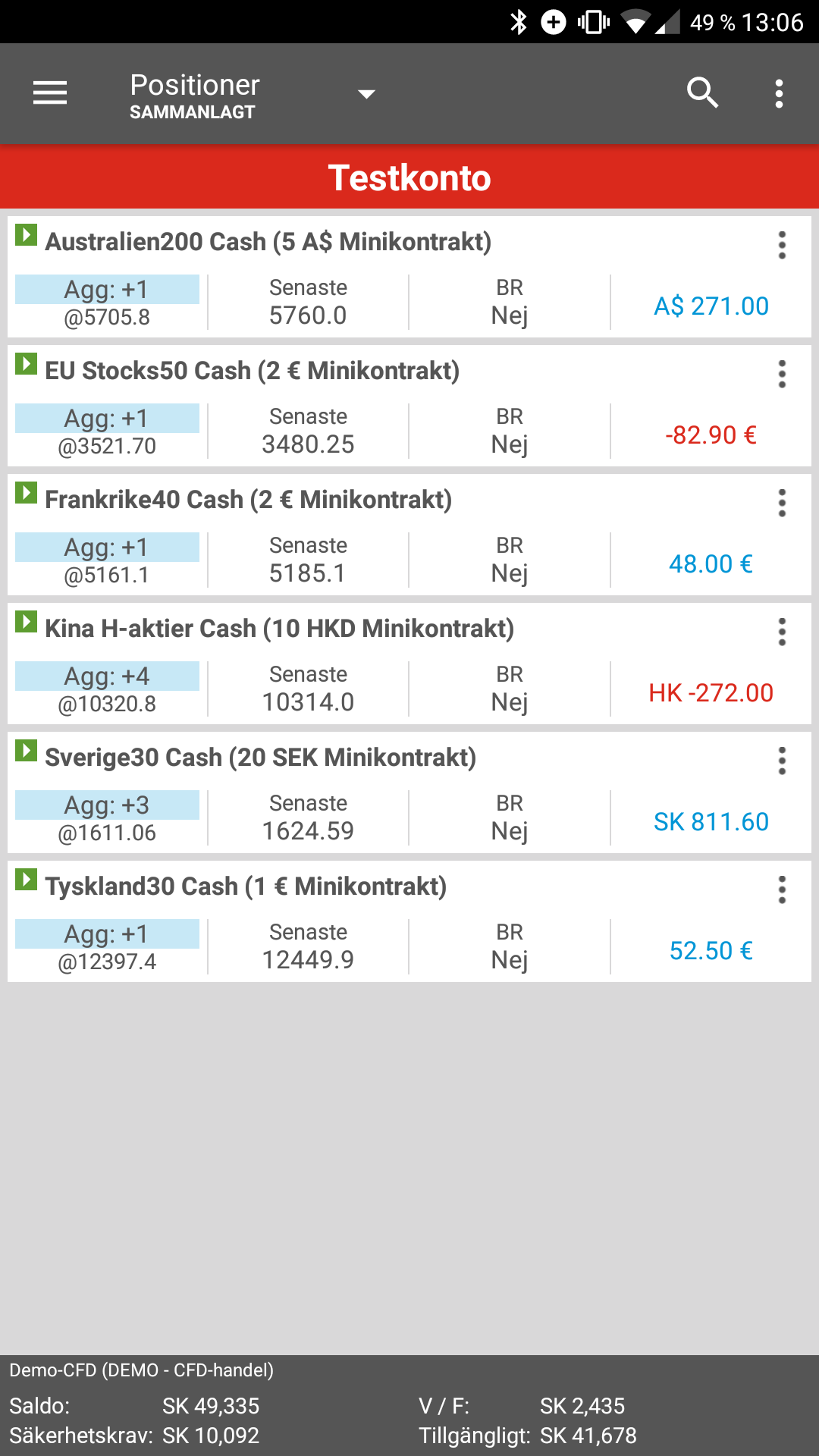This screenshot has height=1456, width=819.
Task: Expand the Positioner view dropdown
Action: pos(366,94)
